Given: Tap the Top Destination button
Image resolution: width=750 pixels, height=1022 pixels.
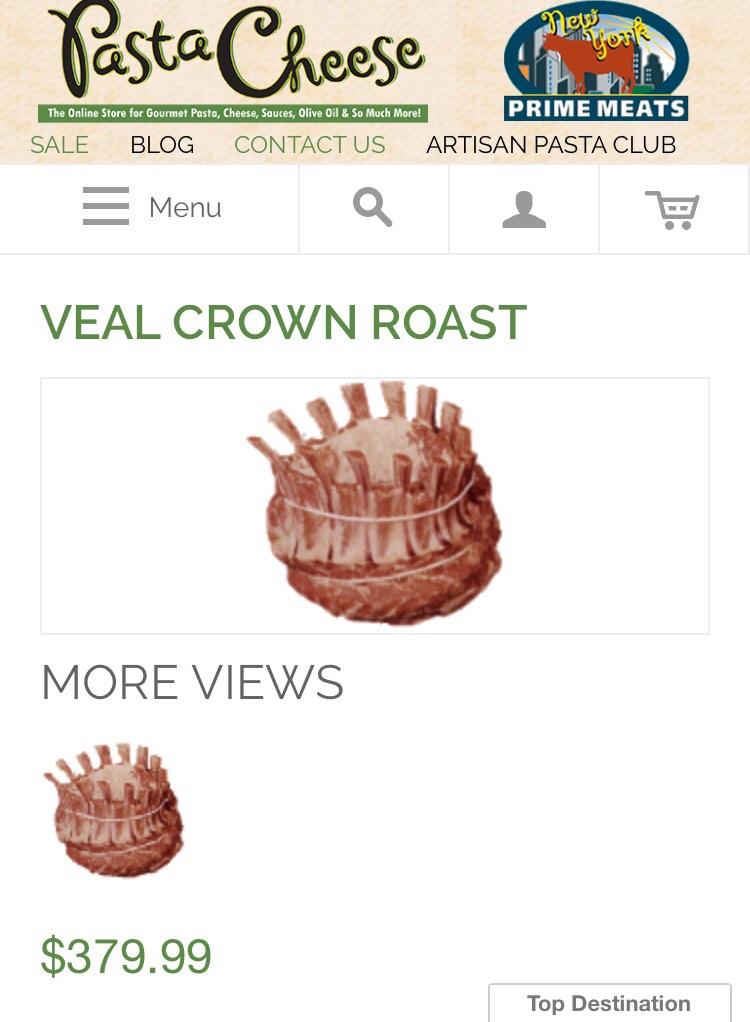Looking at the screenshot, I should [609, 1003].
